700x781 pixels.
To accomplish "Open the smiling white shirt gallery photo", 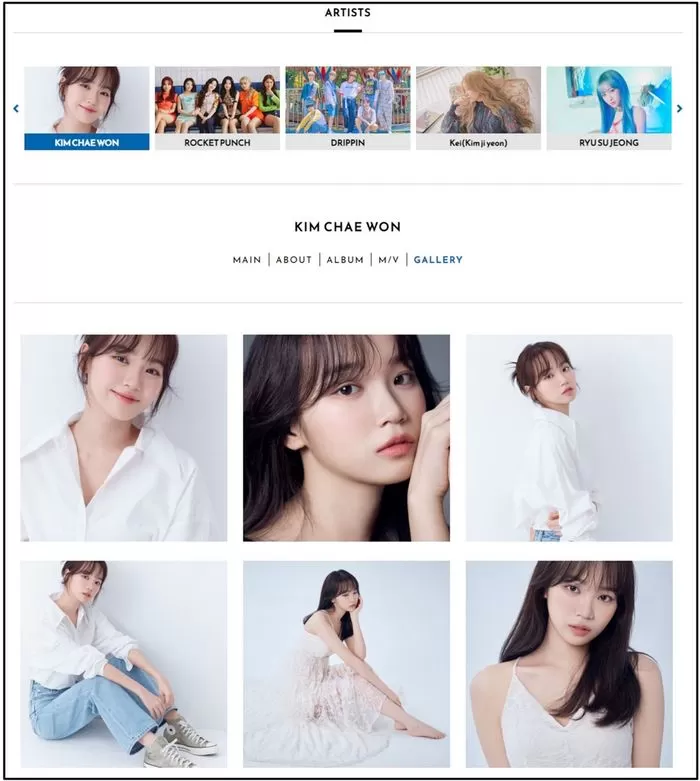I will tap(124, 438).
